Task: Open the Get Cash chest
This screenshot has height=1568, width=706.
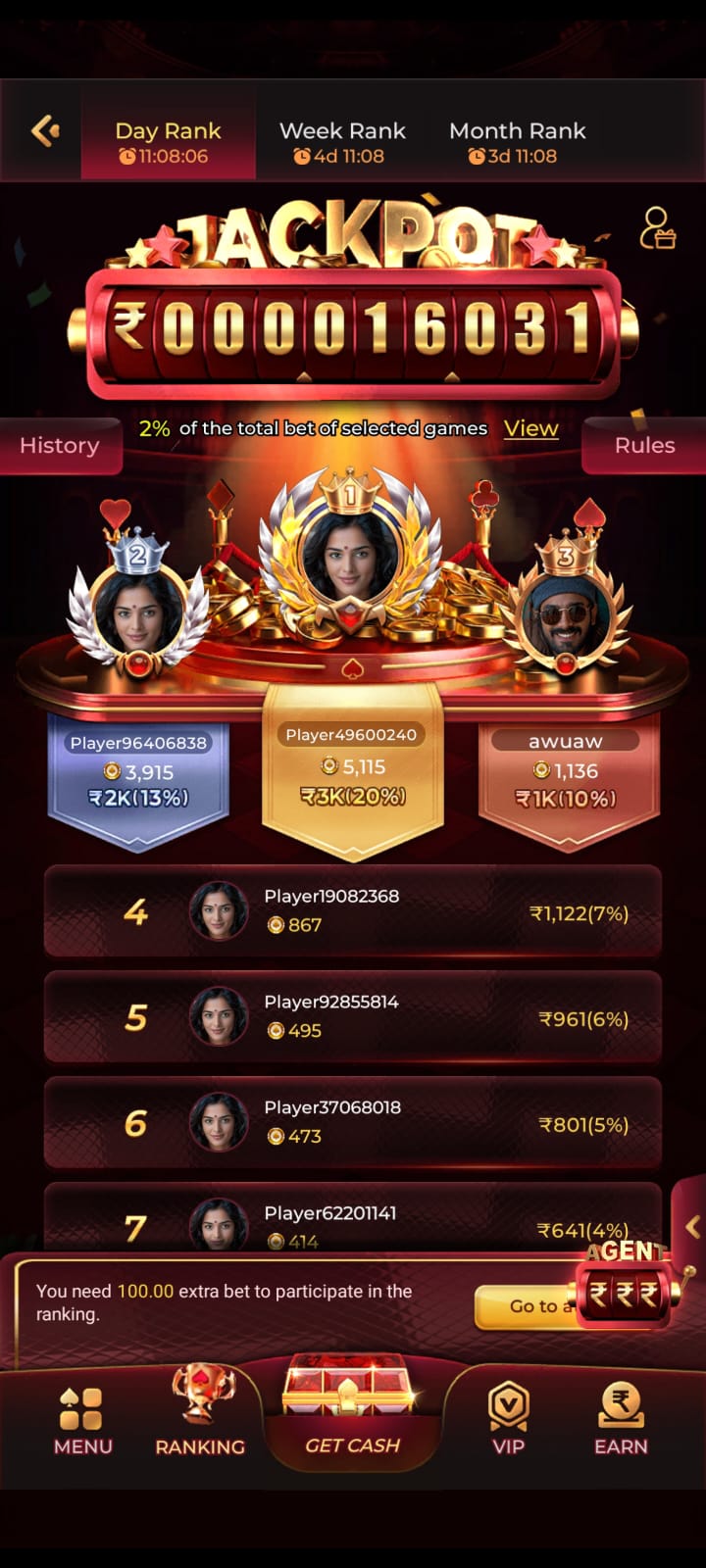Action: [352, 1406]
